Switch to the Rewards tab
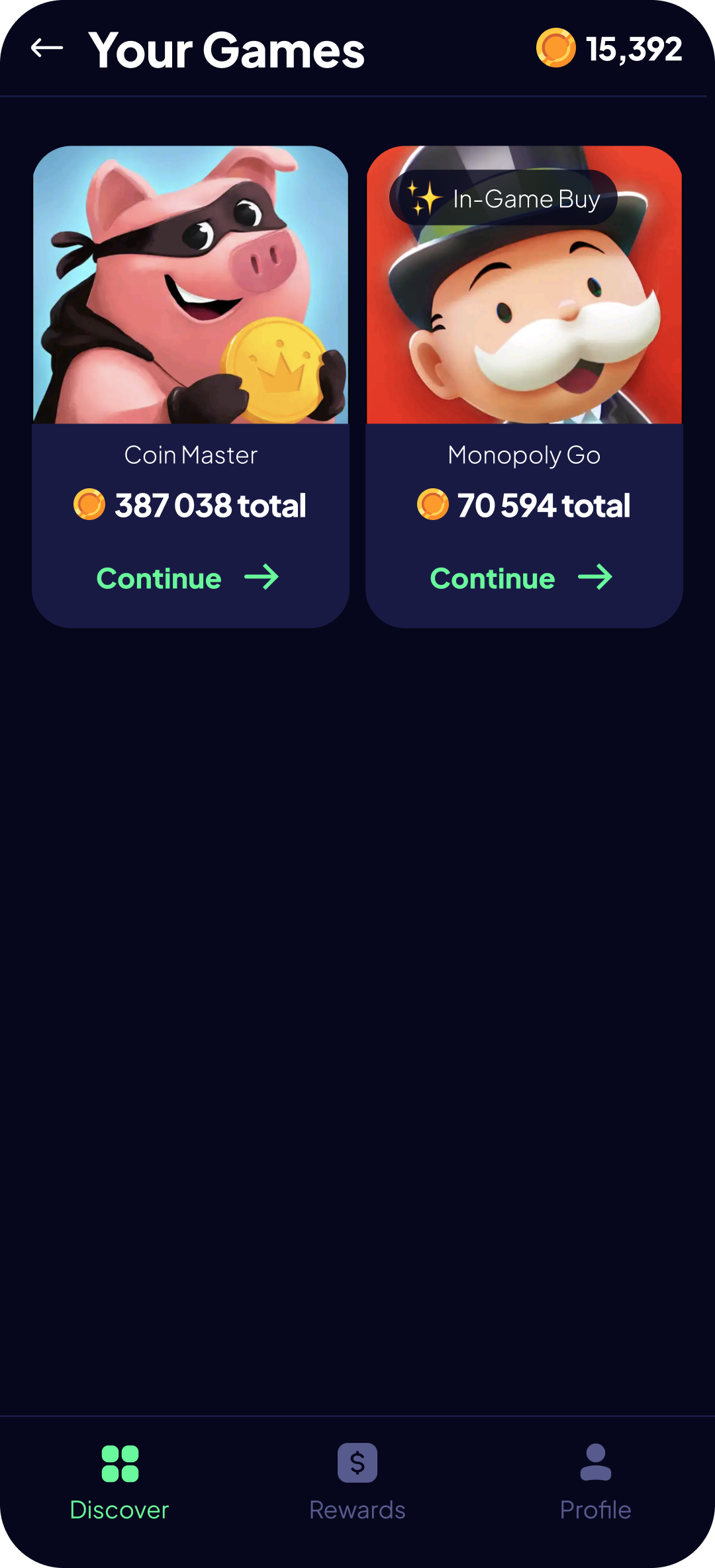 coord(358,1482)
